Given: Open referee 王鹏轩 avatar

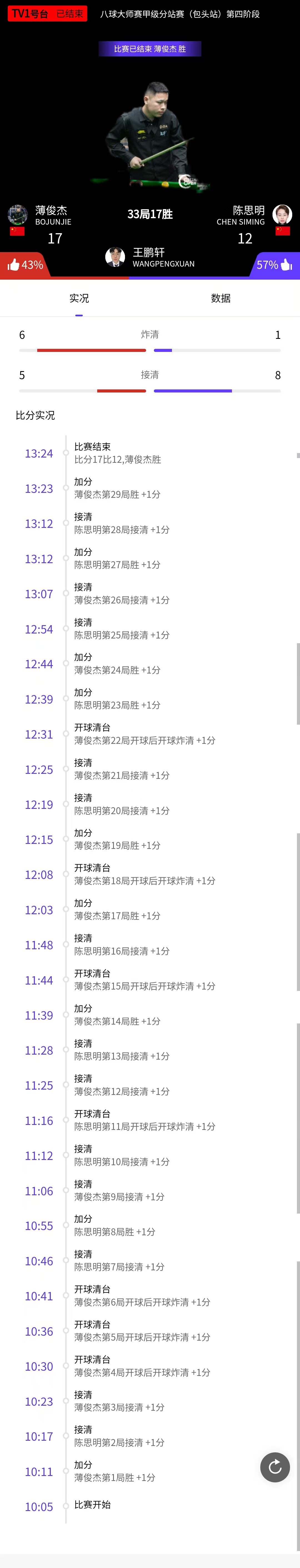Looking at the screenshot, I should [115, 257].
